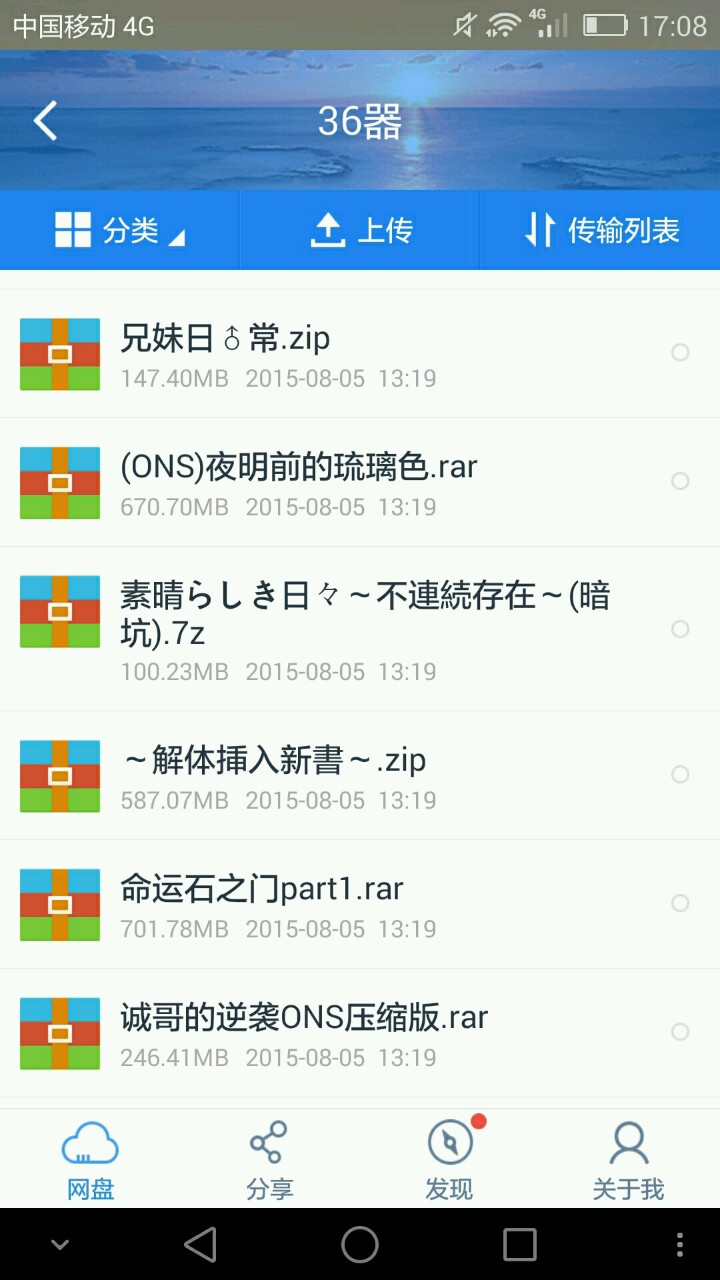Open the 传输列表 transfer list
This screenshot has height=1280, width=720.
tap(600, 230)
